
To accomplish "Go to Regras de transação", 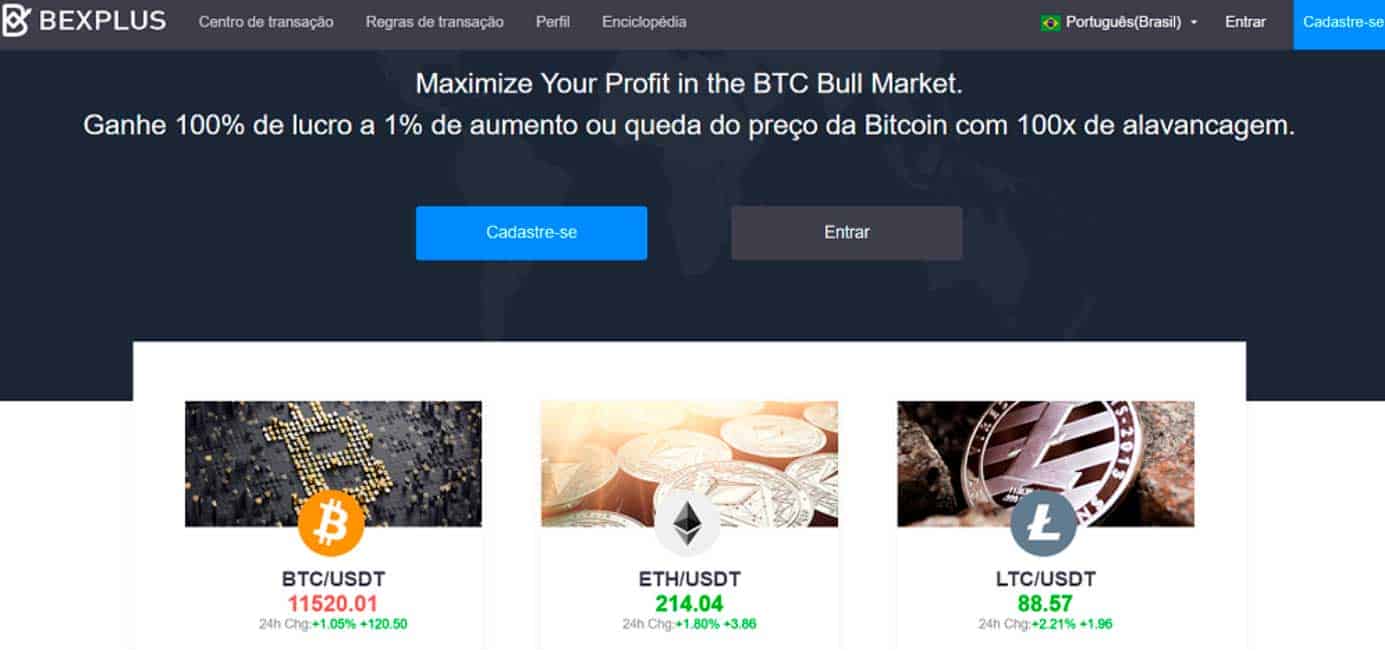I will click(x=435, y=22).
